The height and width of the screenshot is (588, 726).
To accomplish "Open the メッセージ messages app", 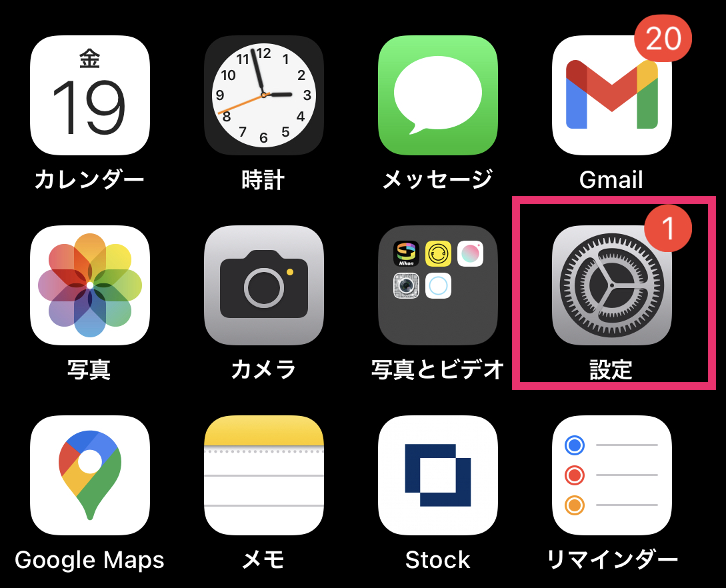I will click(438, 95).
